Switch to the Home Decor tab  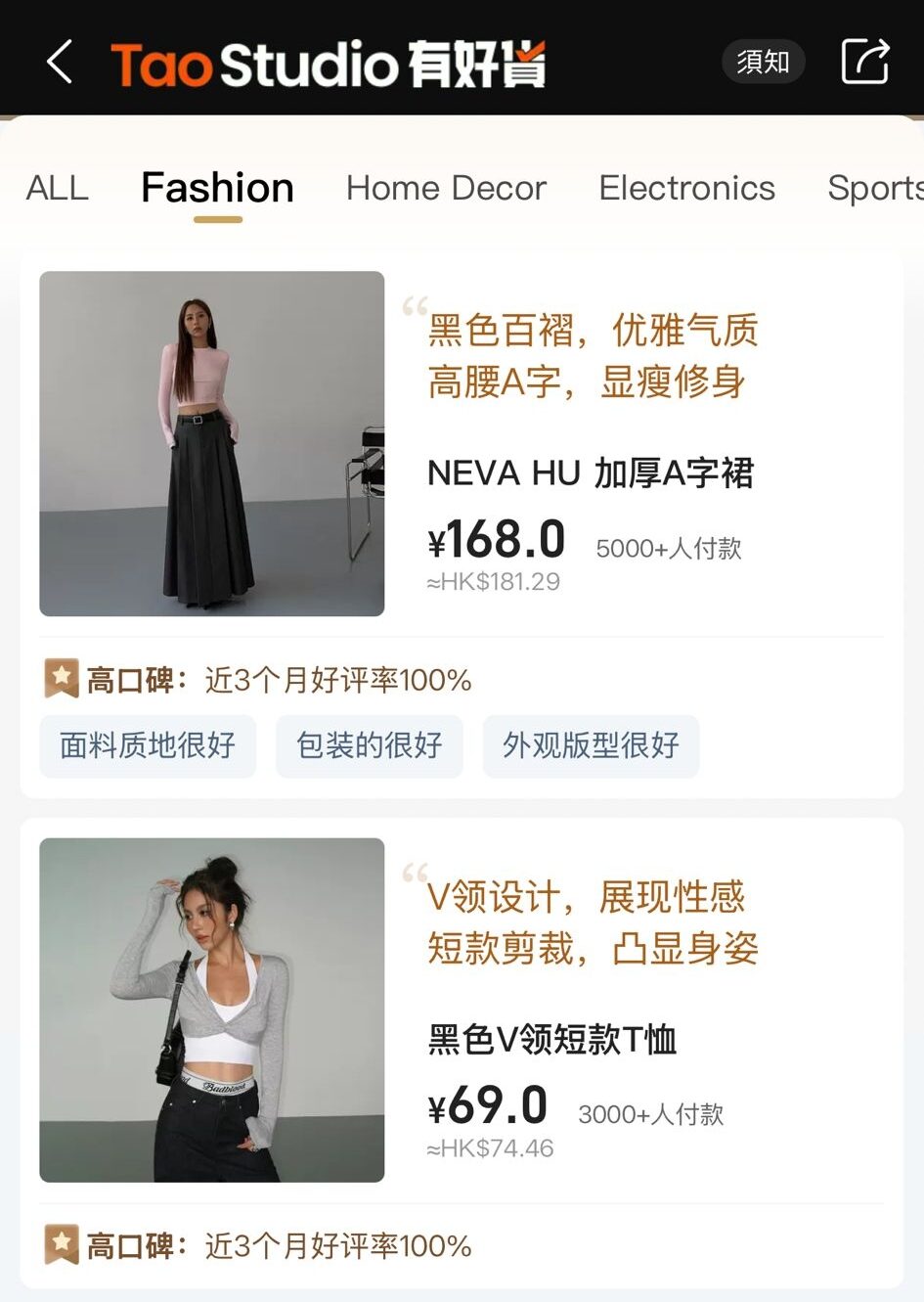pyautogui.click(x=446, y=188)
